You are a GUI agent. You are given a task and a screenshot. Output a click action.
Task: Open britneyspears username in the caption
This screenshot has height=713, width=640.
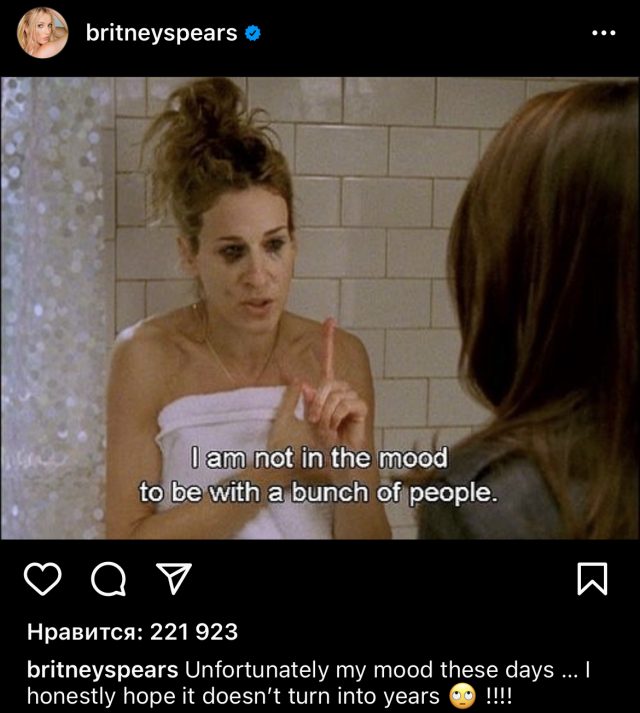click(x=102, y=669)
